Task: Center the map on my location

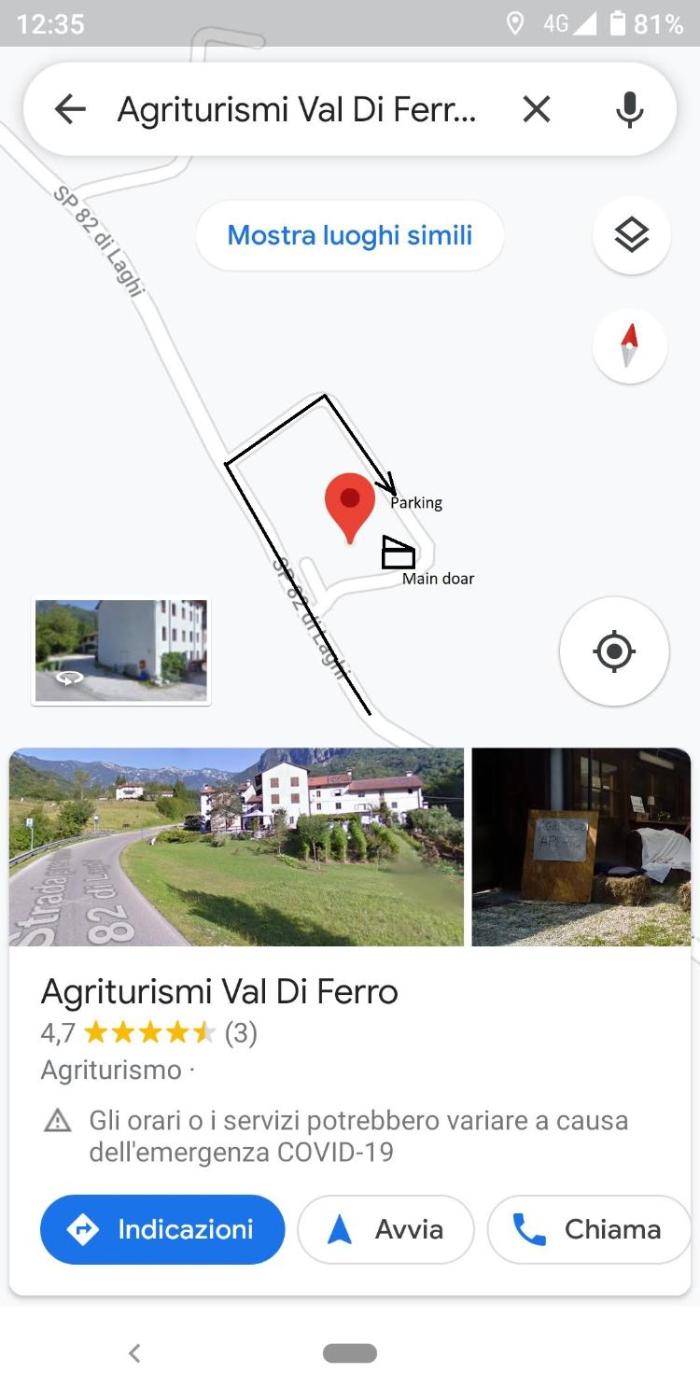Action: [614, 652]
